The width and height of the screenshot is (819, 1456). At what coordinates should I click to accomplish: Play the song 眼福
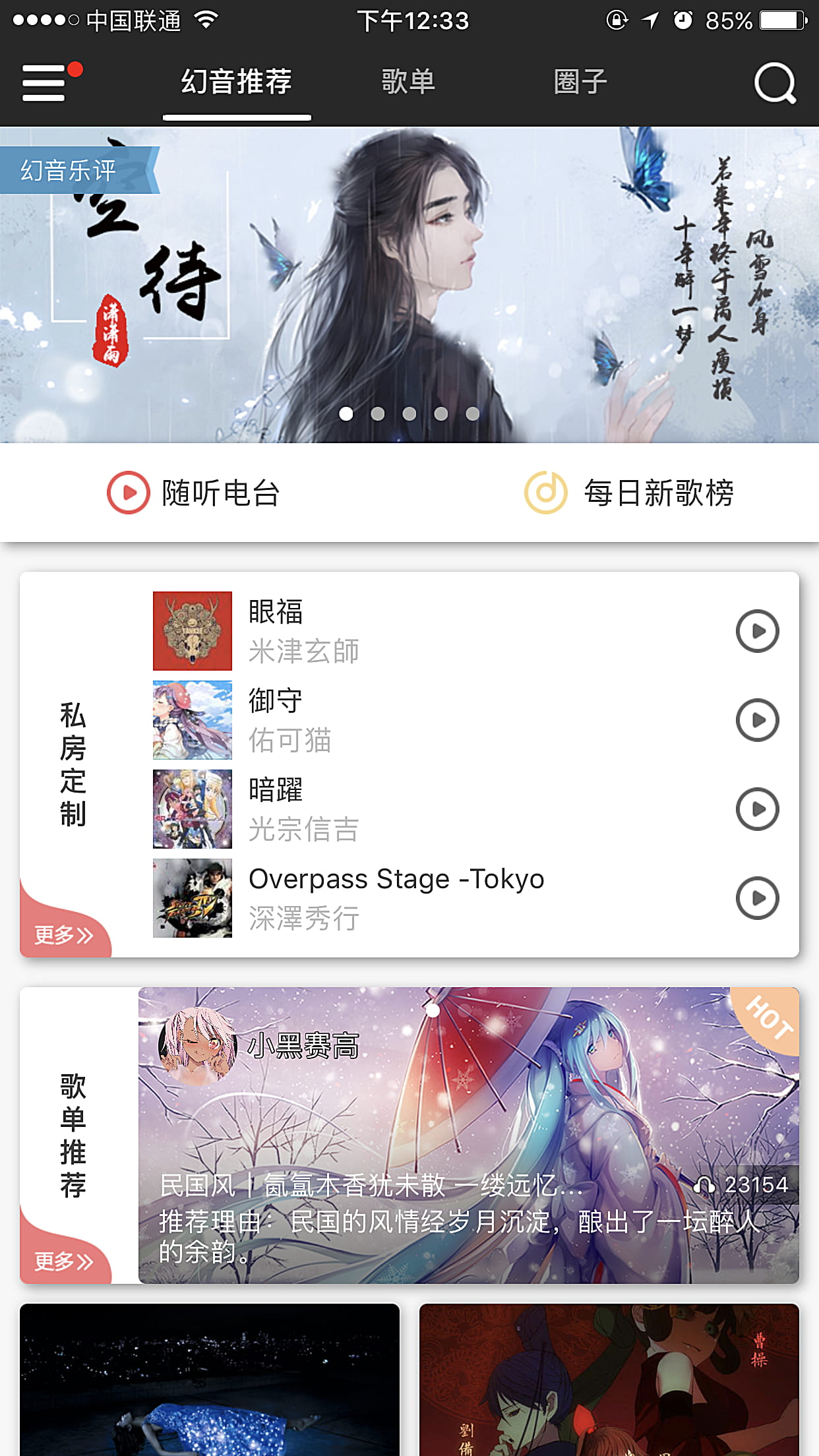pos(757,631)
